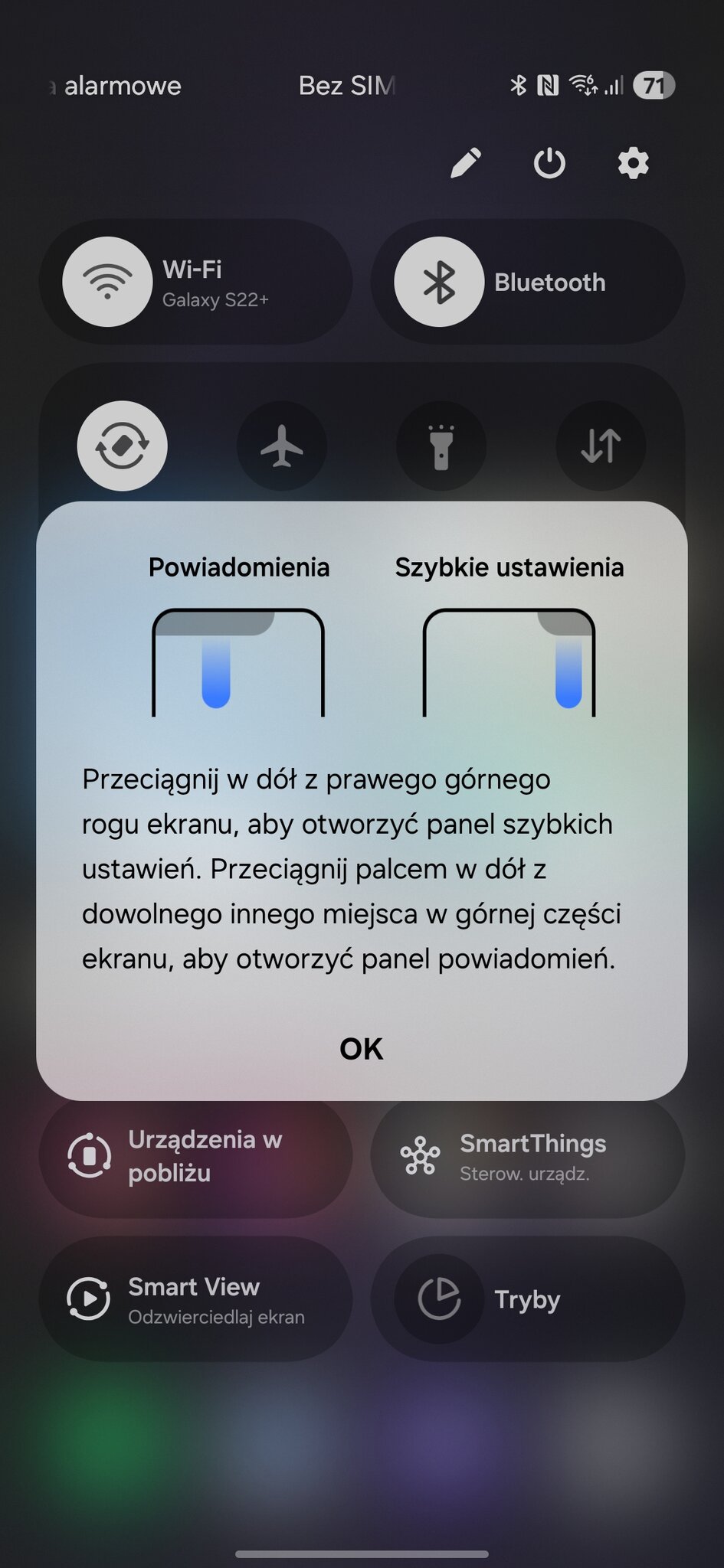Open the power menu icon

[549, 163]
